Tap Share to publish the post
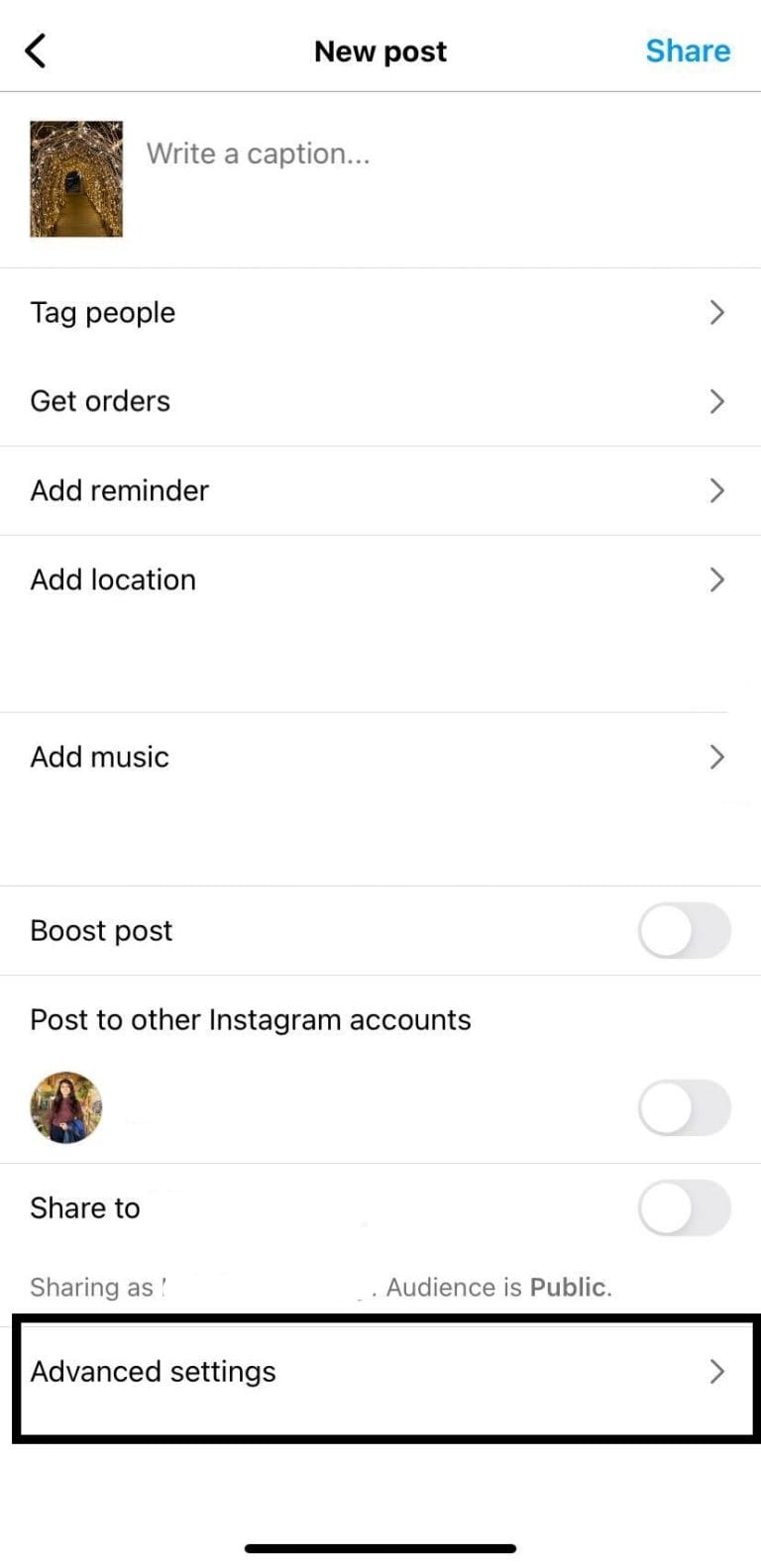This screenshot has width=761, height=1568. [688, 51]
